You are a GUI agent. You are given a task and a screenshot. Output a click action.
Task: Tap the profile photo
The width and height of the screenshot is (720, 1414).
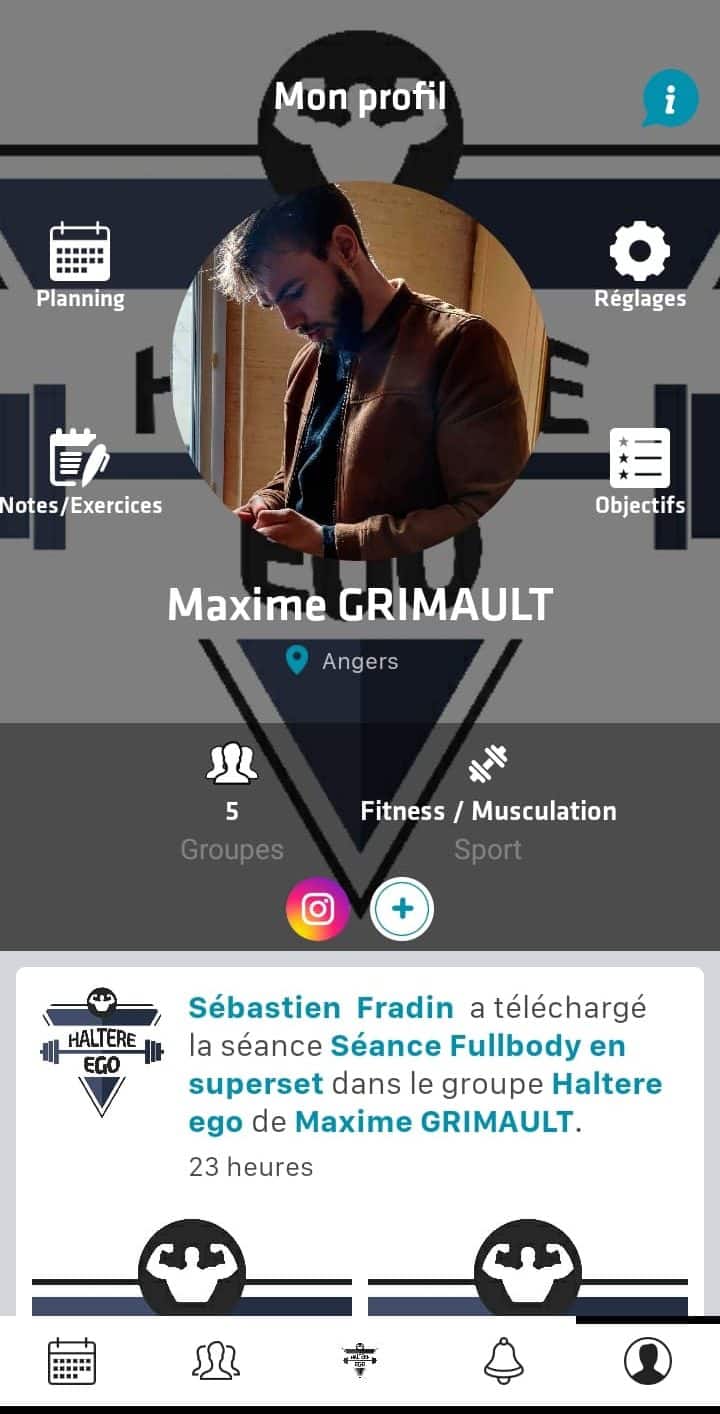(359, 369)
